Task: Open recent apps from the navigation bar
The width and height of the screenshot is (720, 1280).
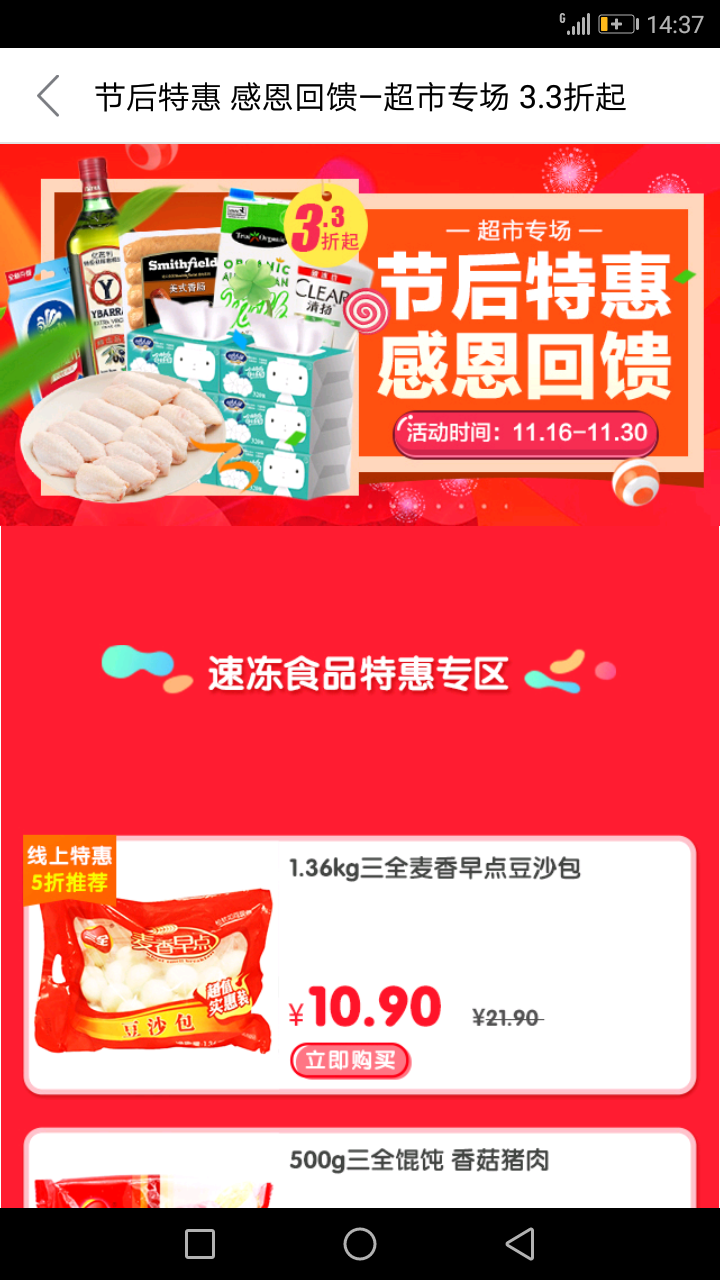Action: [200, 1244]
